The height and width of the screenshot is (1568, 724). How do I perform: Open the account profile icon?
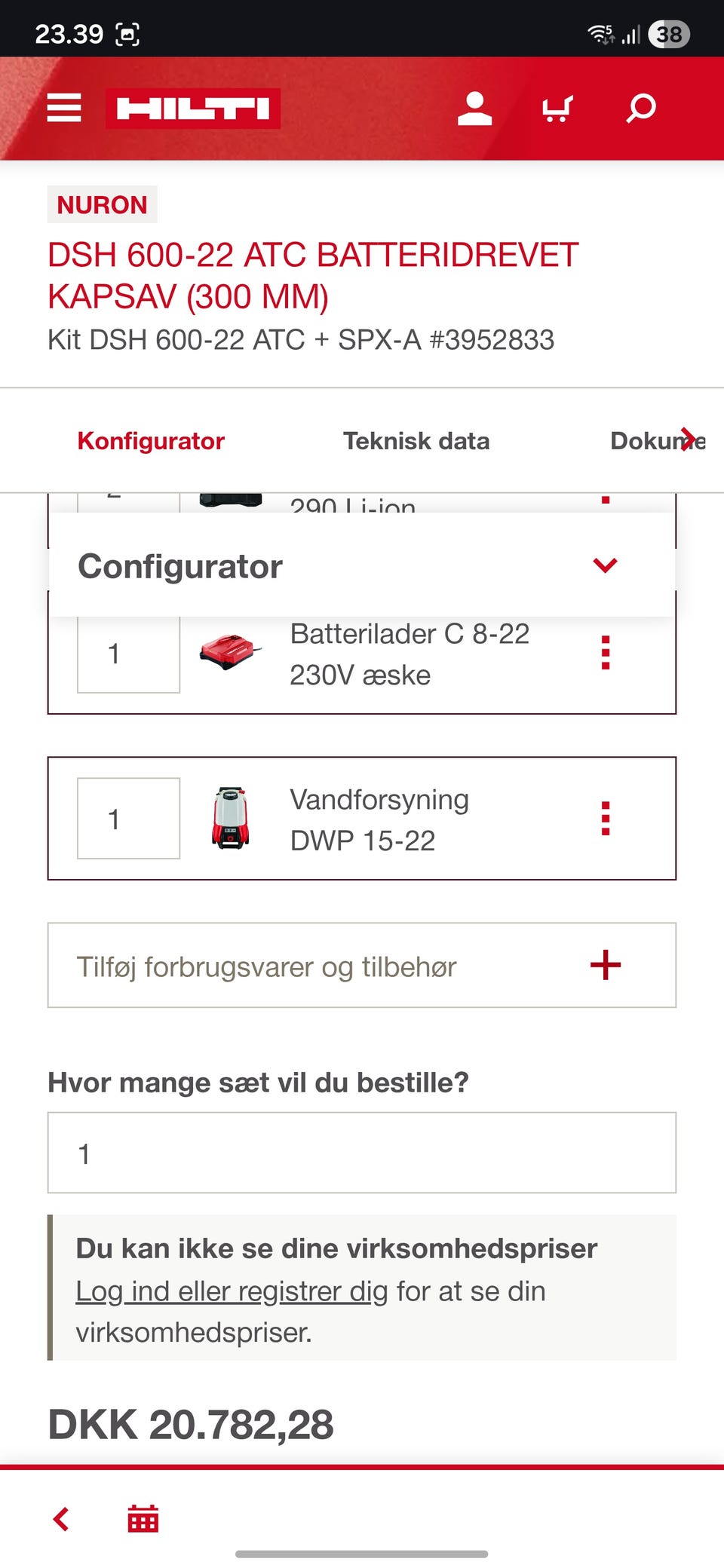[475, 108]
